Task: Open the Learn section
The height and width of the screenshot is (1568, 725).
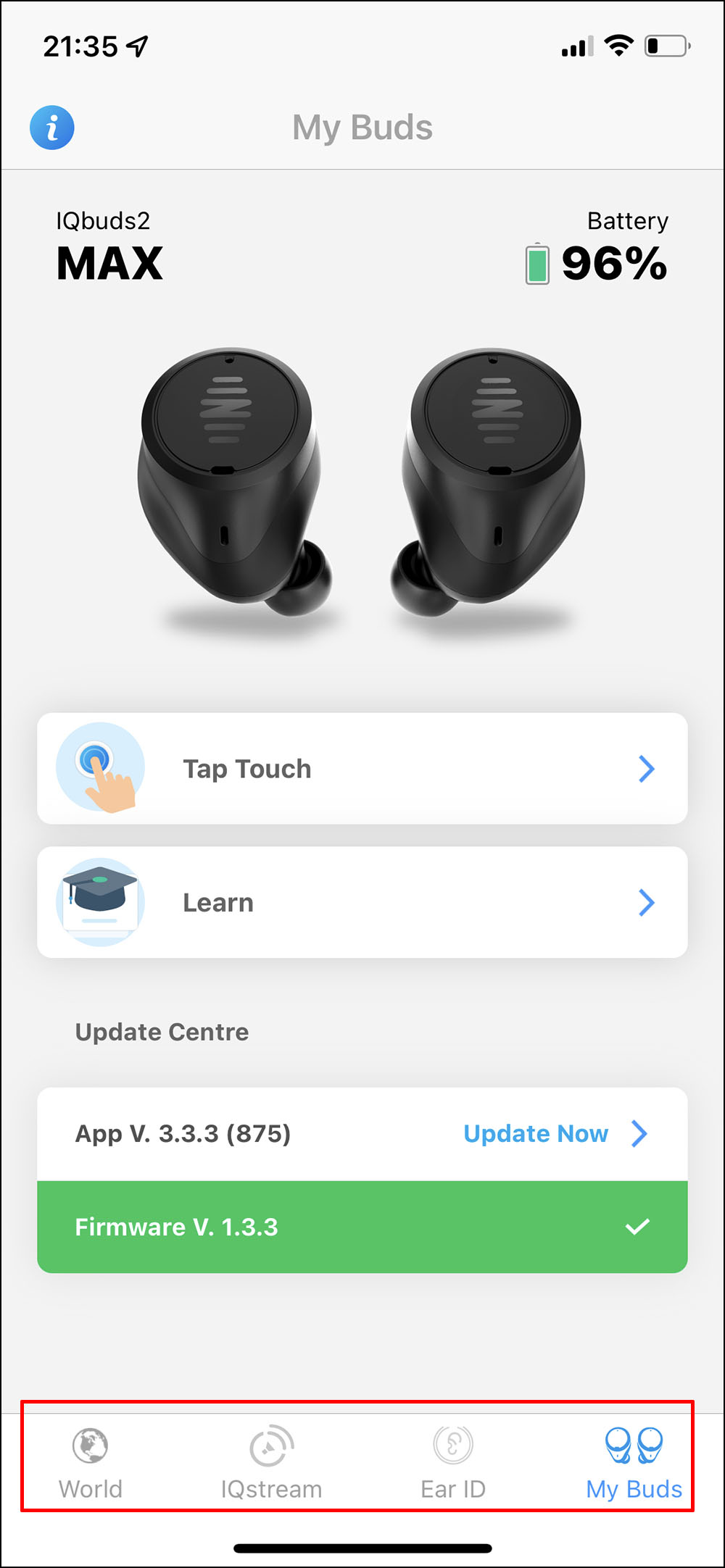Action: (362, 902)
